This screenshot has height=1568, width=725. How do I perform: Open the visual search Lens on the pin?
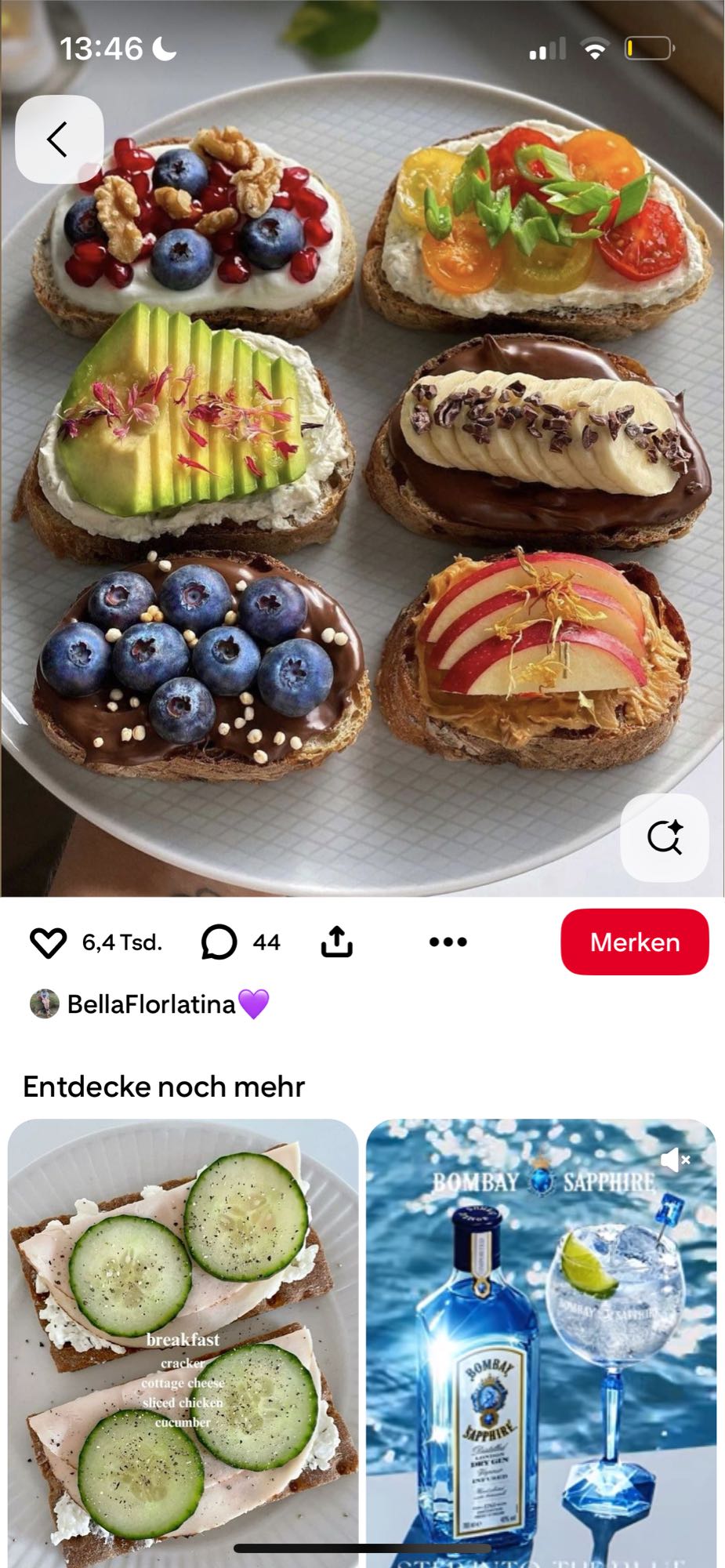664,837
